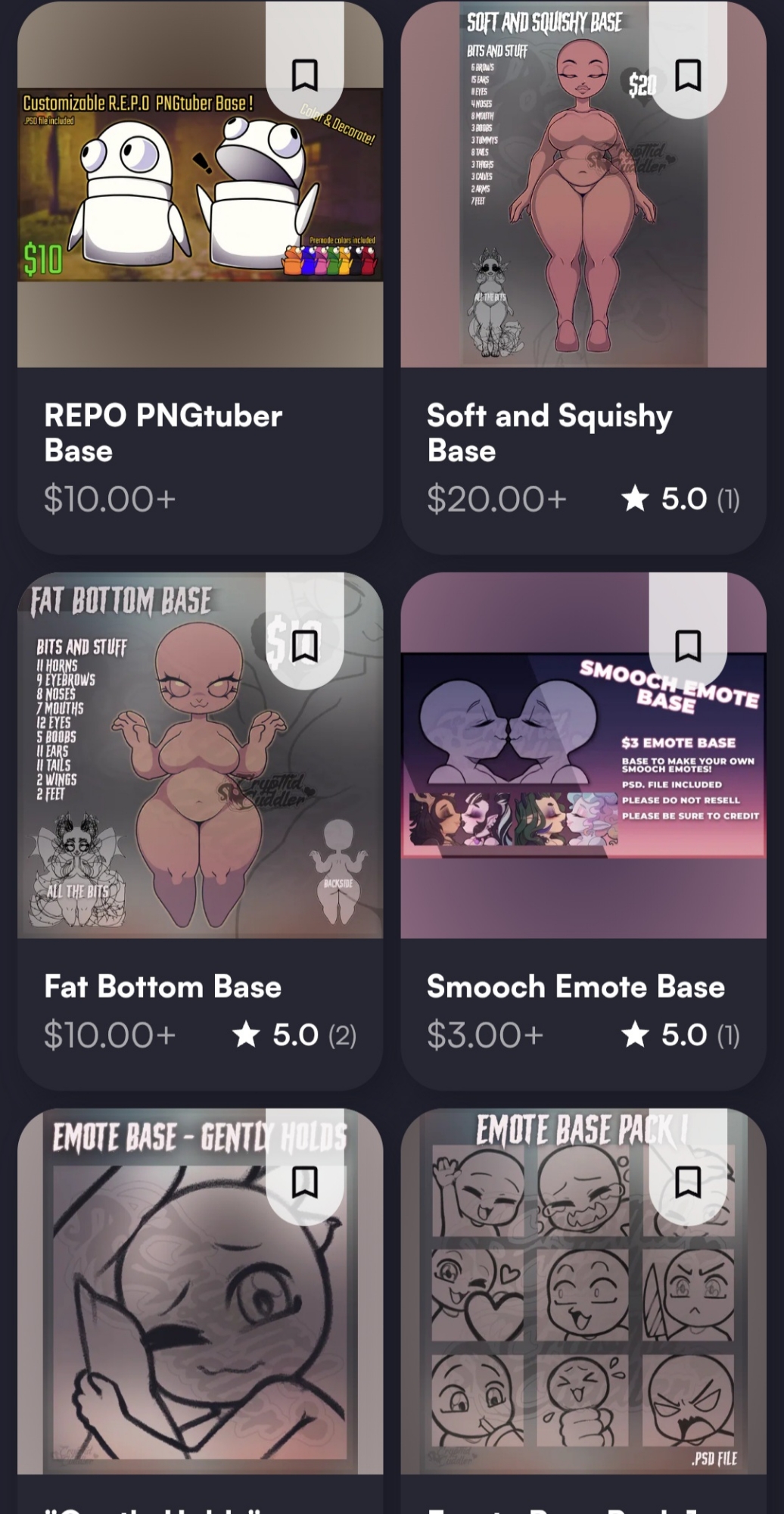Open the Smooch Emote Base product
The width and height of the screenshot is (784, 1514).
(x=575, y=986)
